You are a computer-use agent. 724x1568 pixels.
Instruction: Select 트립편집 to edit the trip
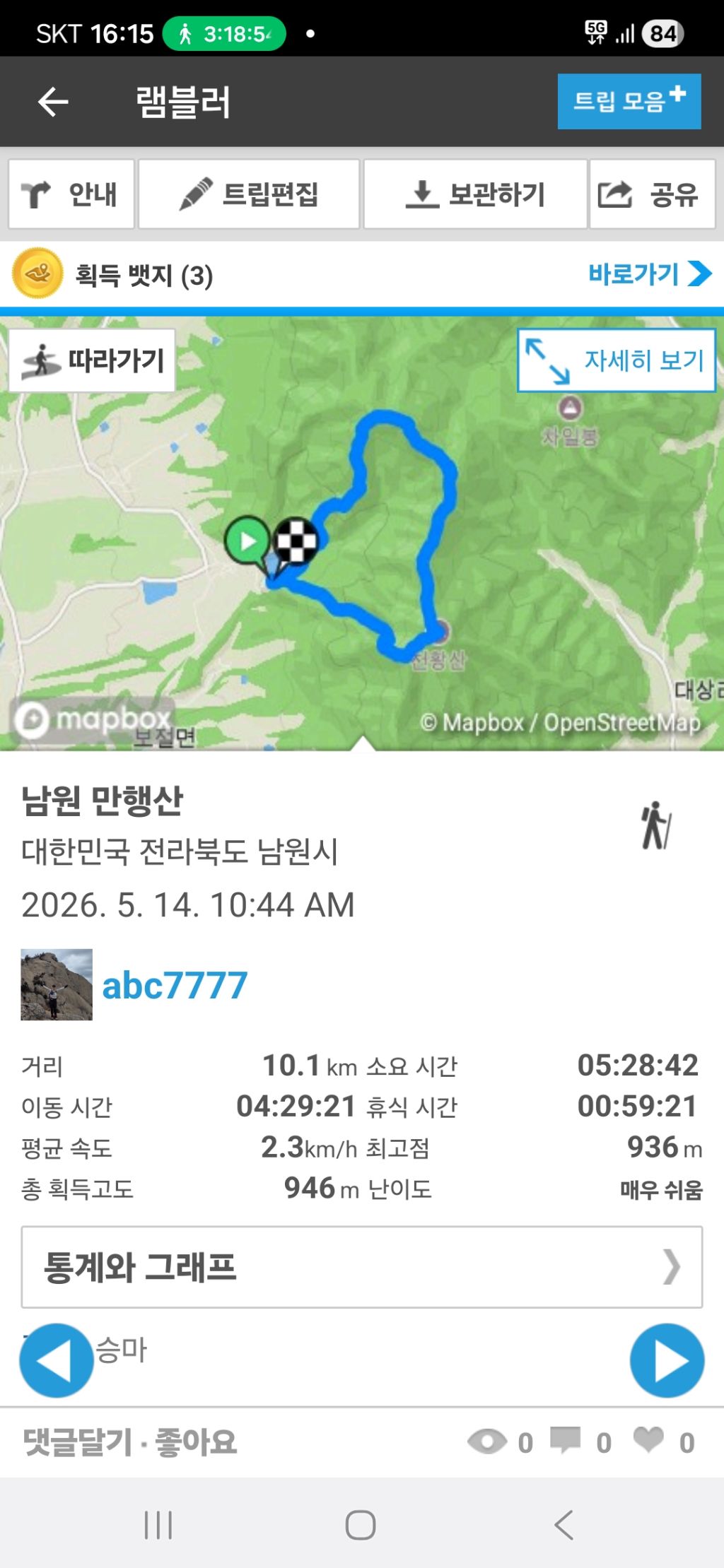249,194
